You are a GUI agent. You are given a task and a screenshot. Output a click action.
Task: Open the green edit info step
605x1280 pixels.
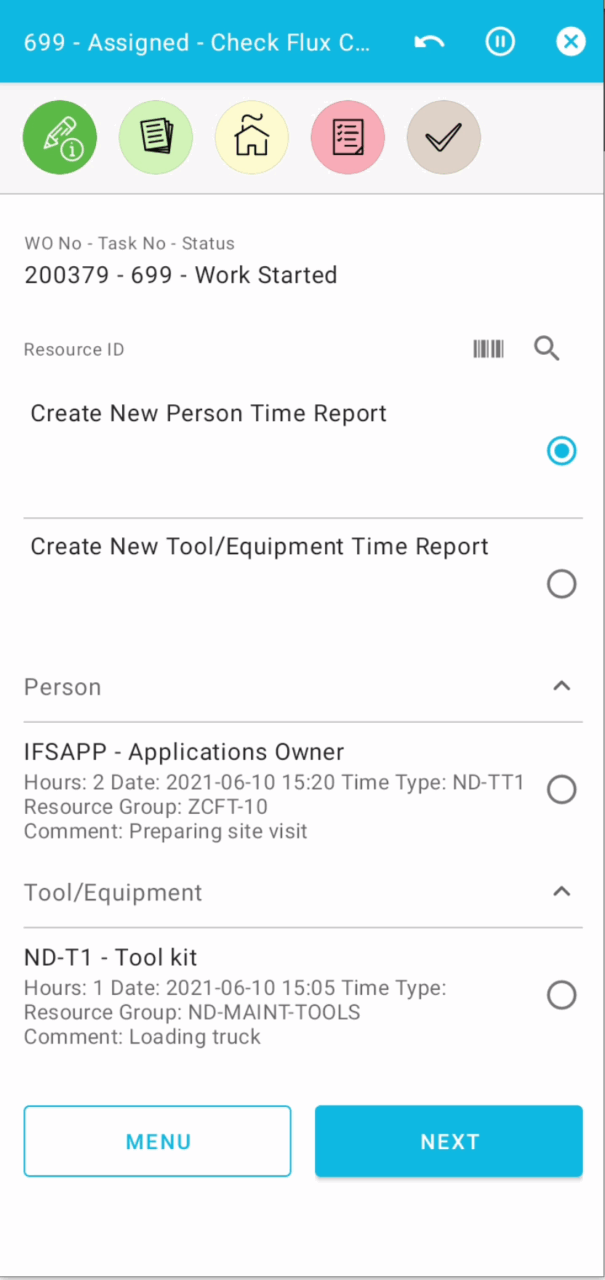click(60, 138)
